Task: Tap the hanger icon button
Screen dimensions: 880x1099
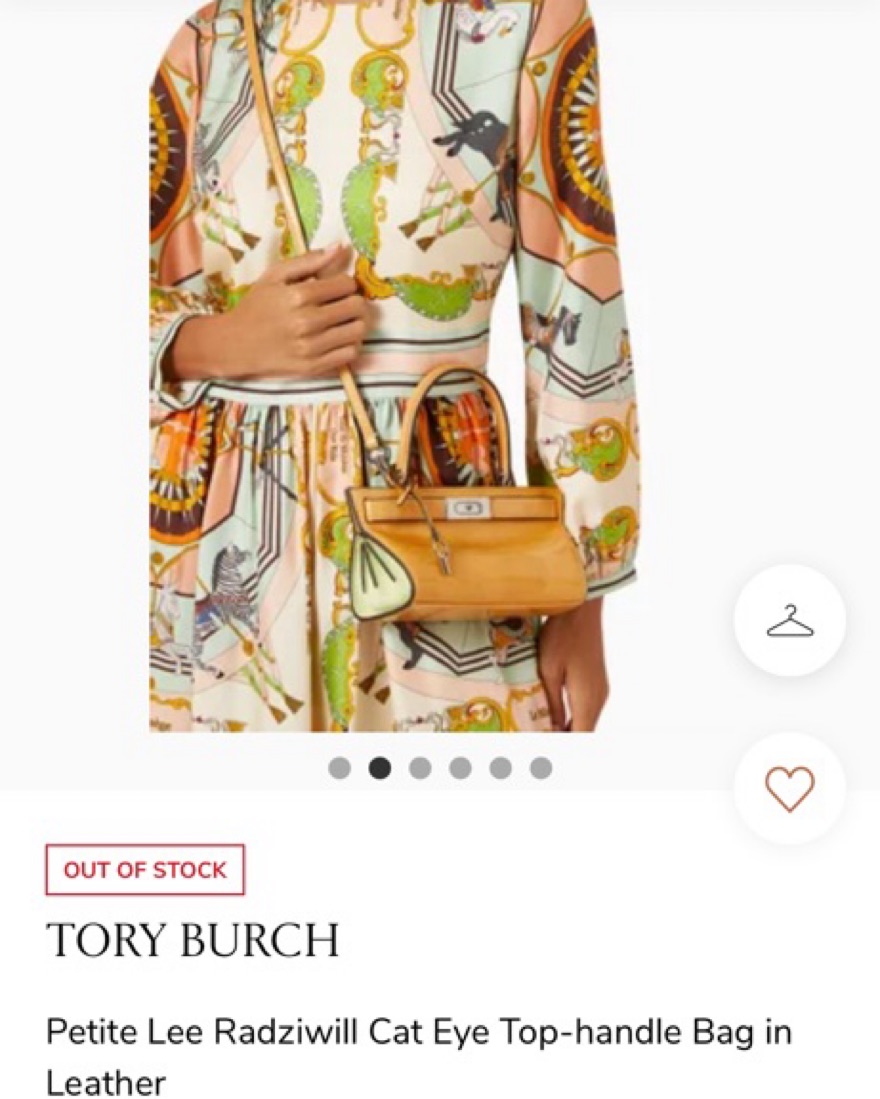Action: (x=790, y=620)
